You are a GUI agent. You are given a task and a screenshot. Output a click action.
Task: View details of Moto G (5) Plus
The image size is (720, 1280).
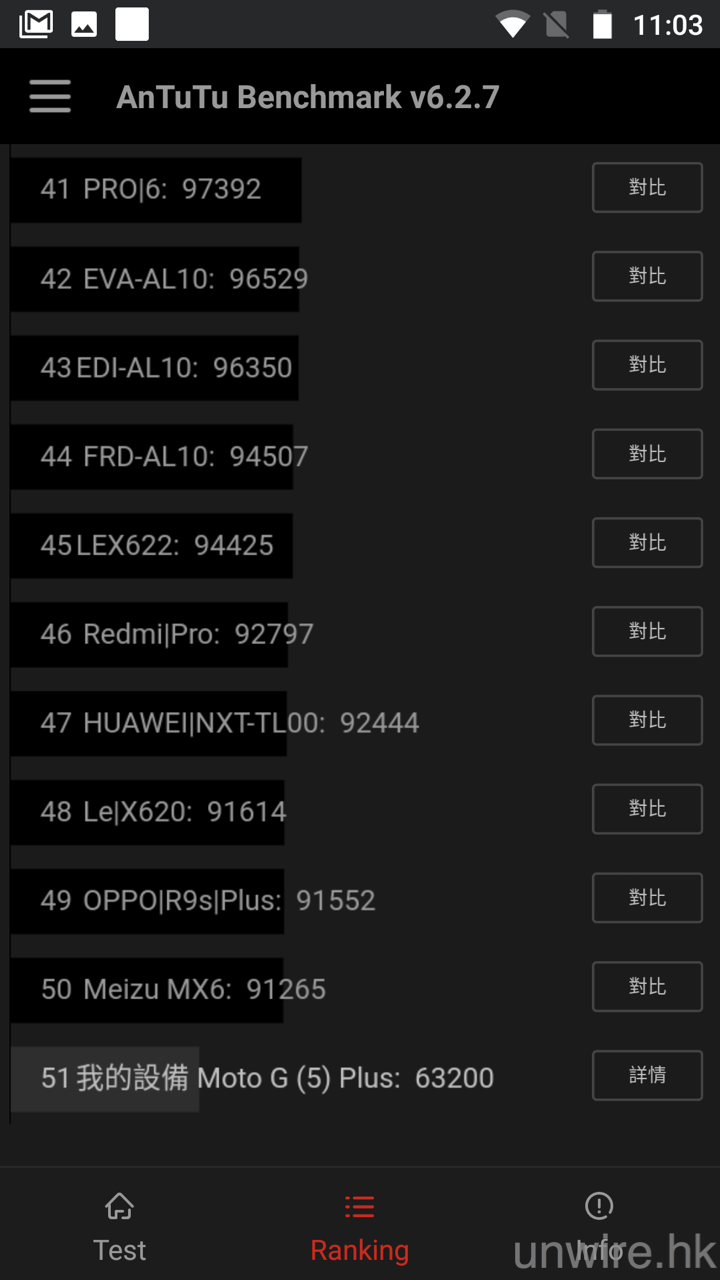point(647,1076)
